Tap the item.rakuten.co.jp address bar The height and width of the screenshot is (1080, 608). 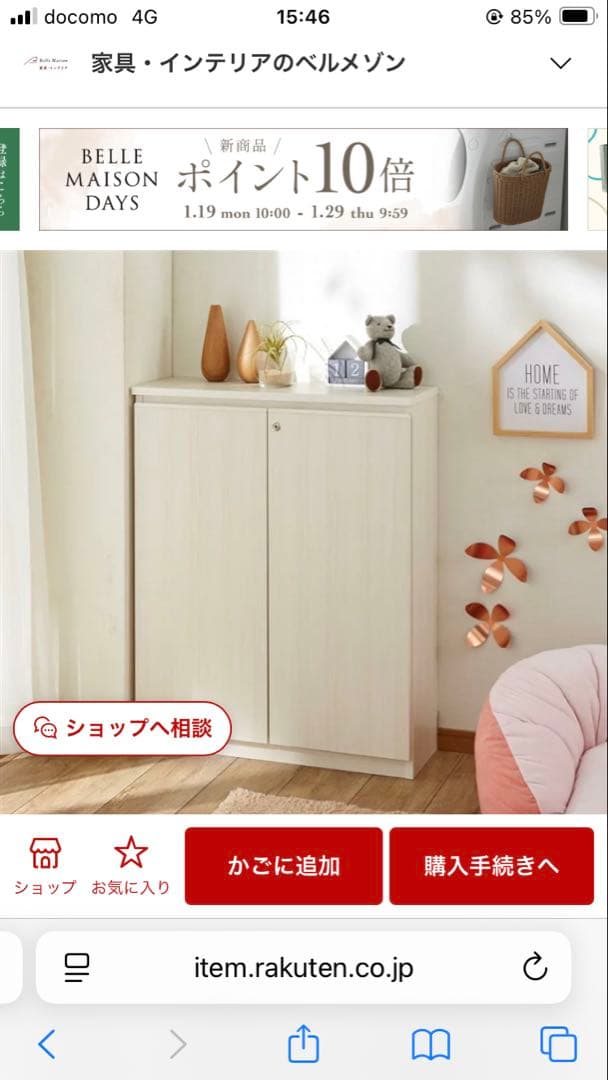(x=303, y=967)
